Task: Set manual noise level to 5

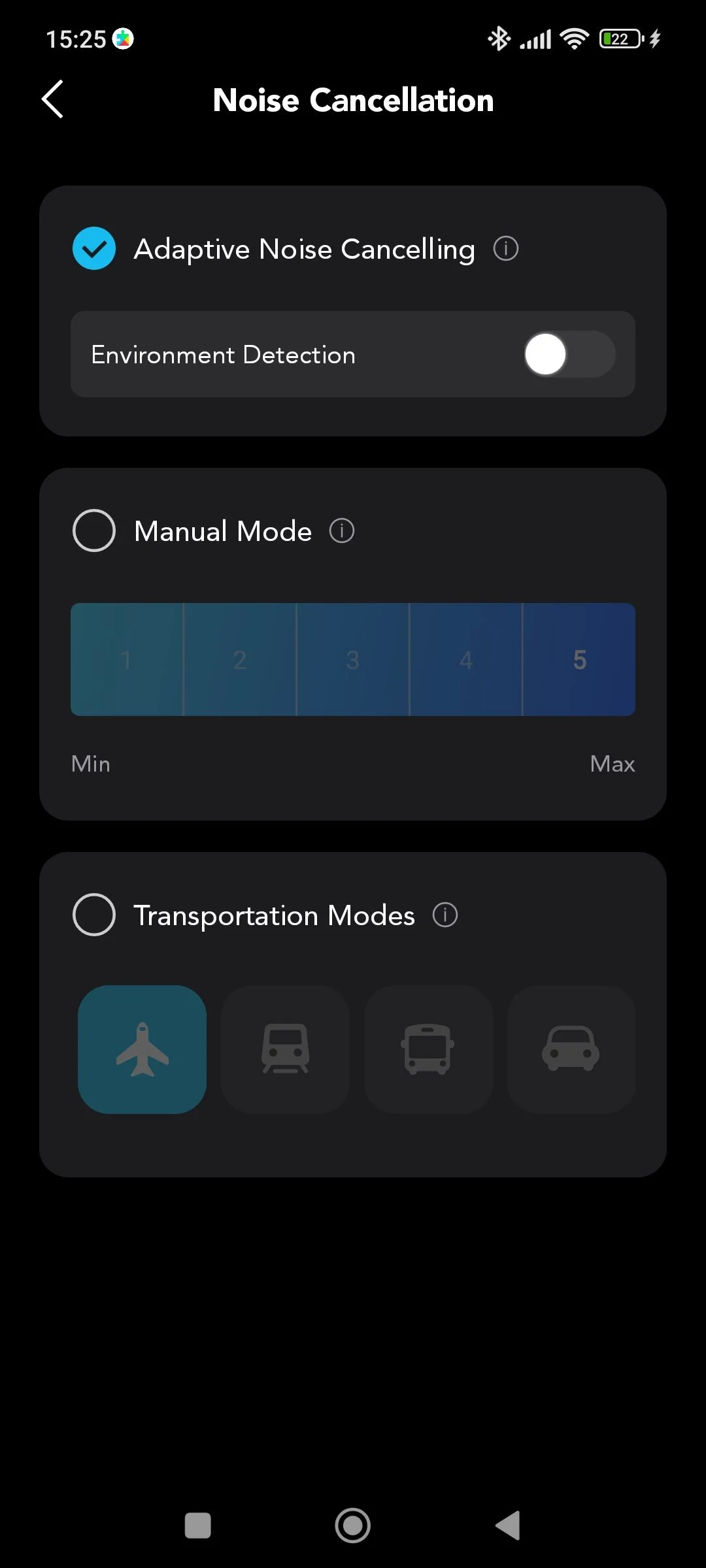Action: (x=579, y=660)
